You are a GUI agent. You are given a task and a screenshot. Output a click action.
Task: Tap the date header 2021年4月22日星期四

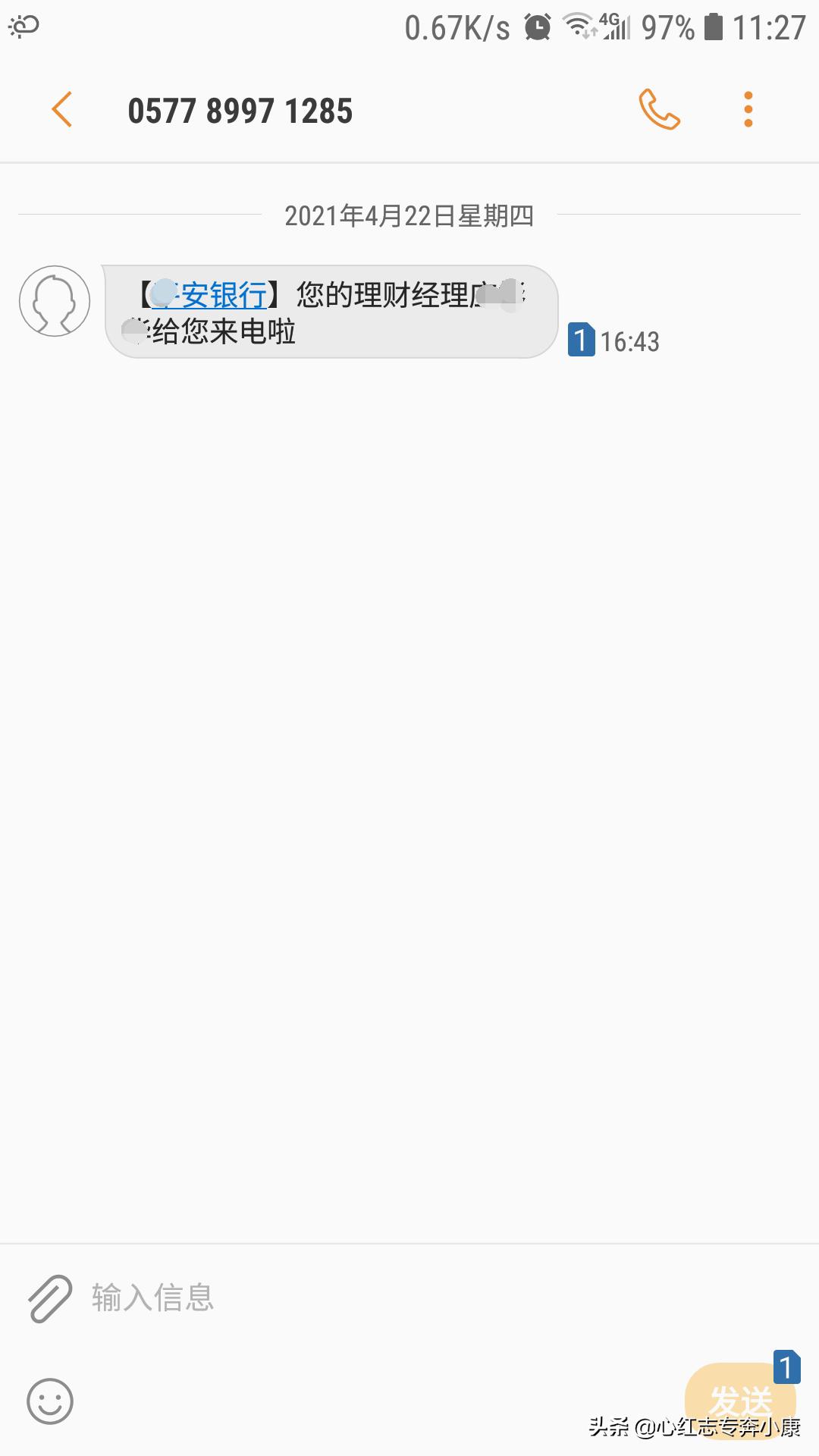point(409,215)
